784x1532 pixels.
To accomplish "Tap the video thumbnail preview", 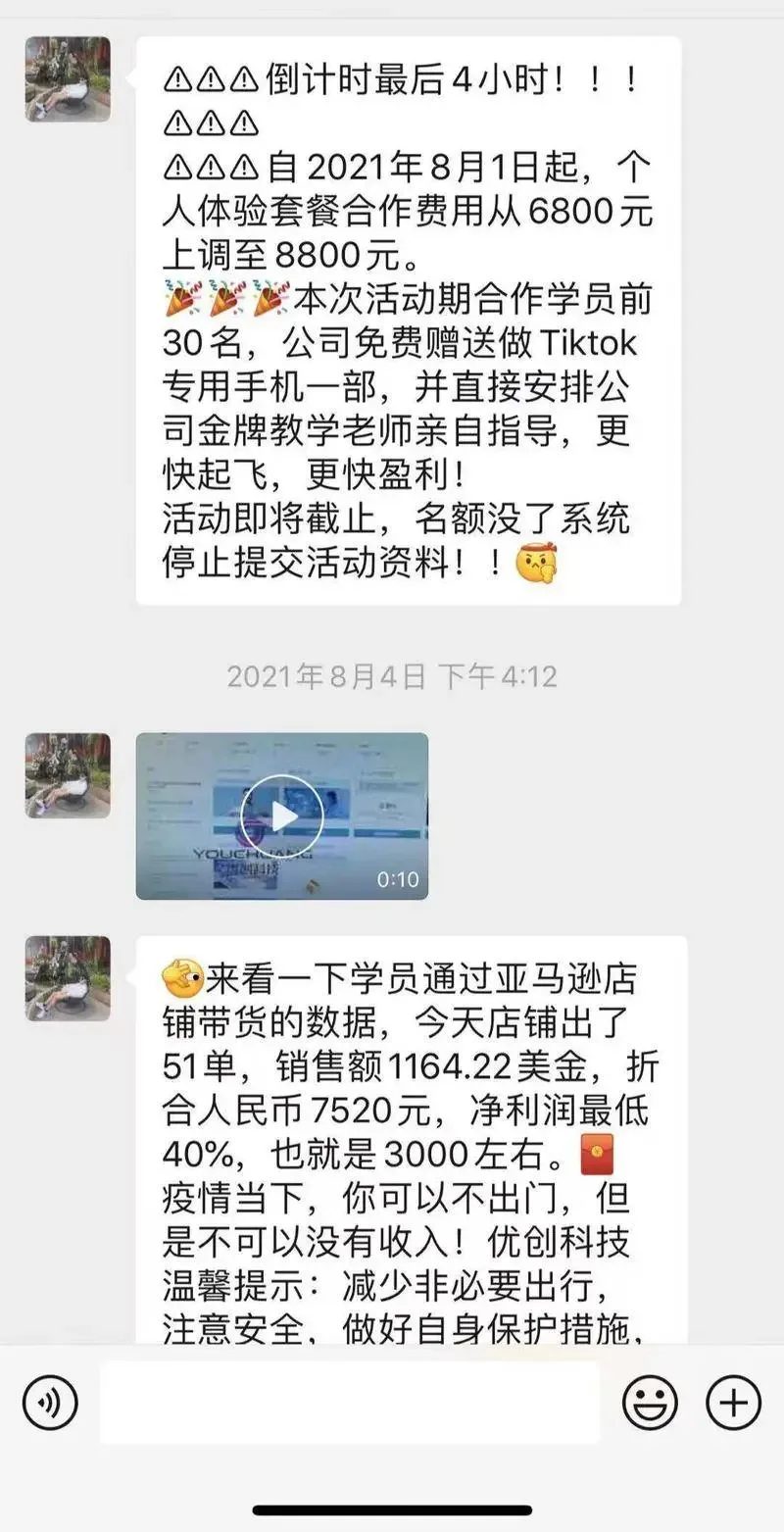I will [284, 815].
